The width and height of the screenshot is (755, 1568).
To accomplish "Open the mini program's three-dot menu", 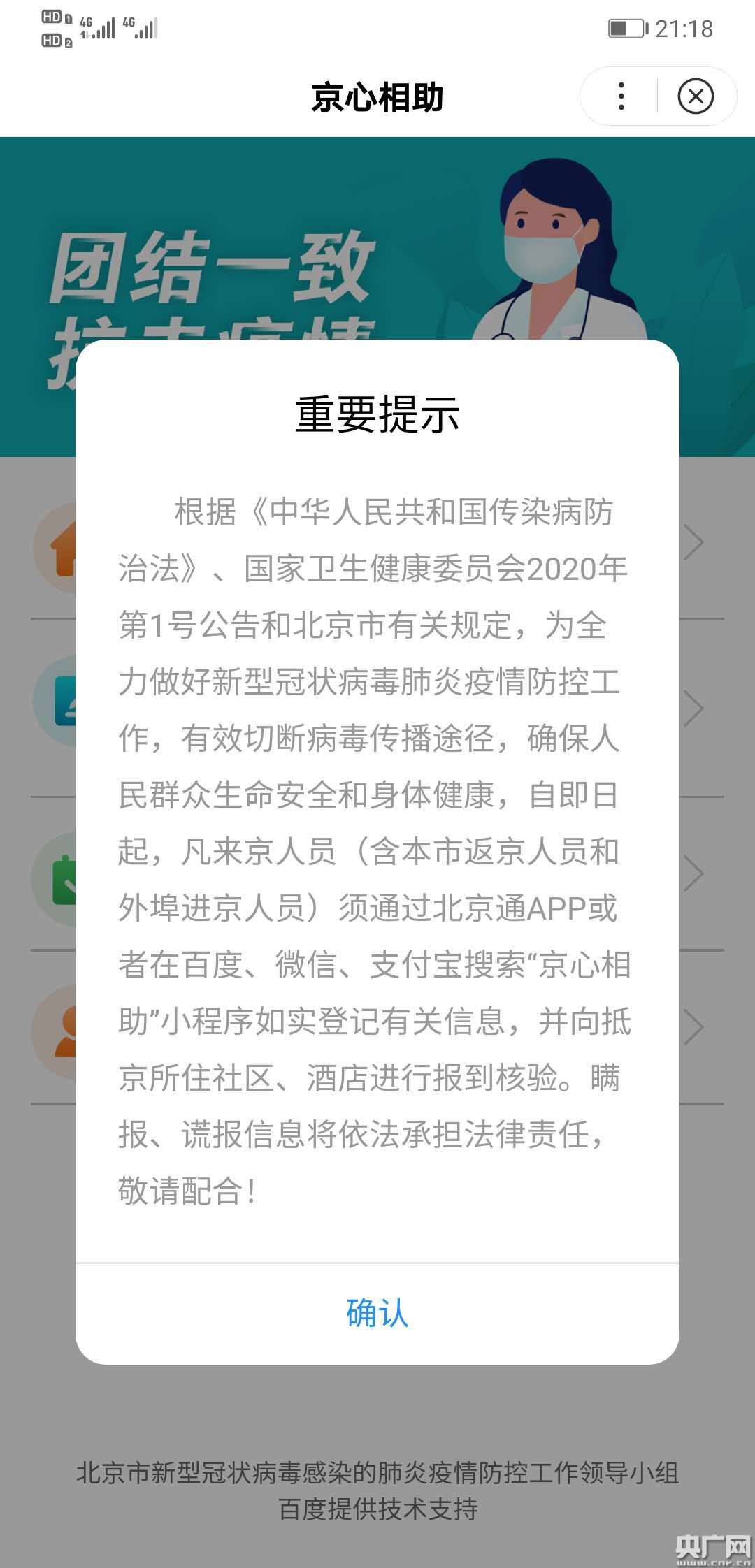I will click(x=621, y=96).
